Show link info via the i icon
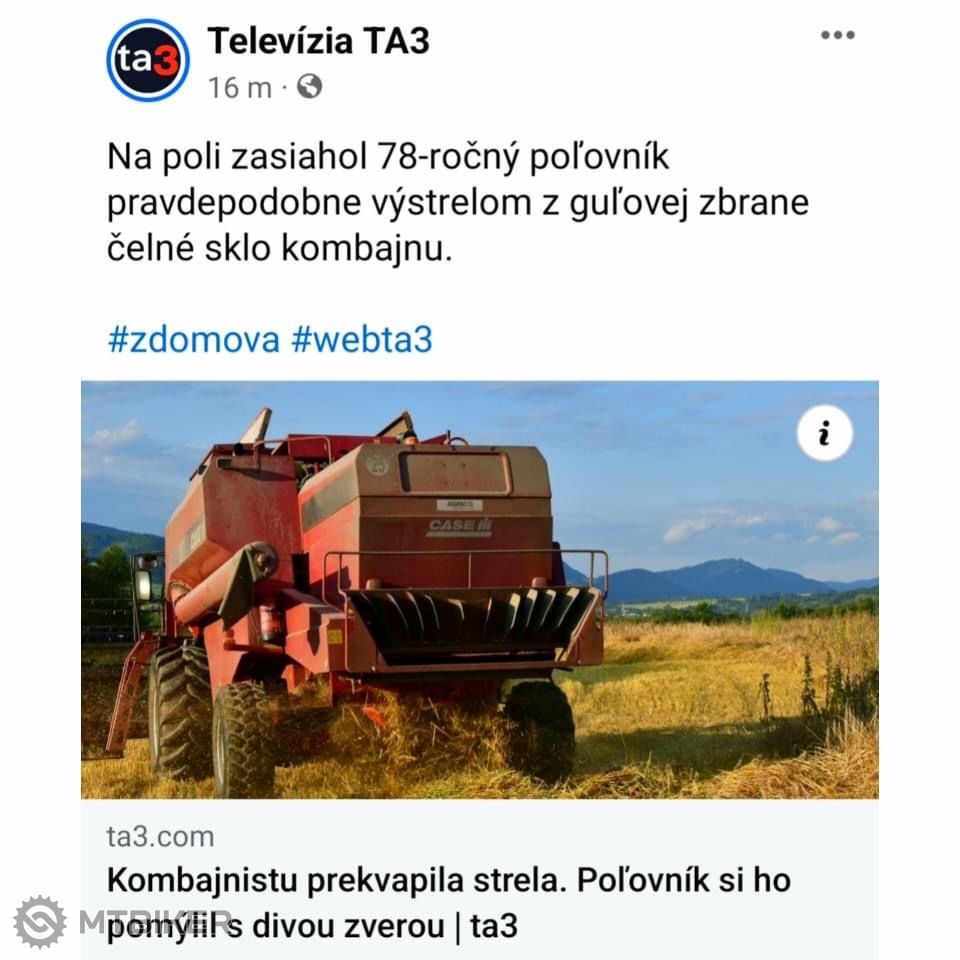 (x=824, y=434)
